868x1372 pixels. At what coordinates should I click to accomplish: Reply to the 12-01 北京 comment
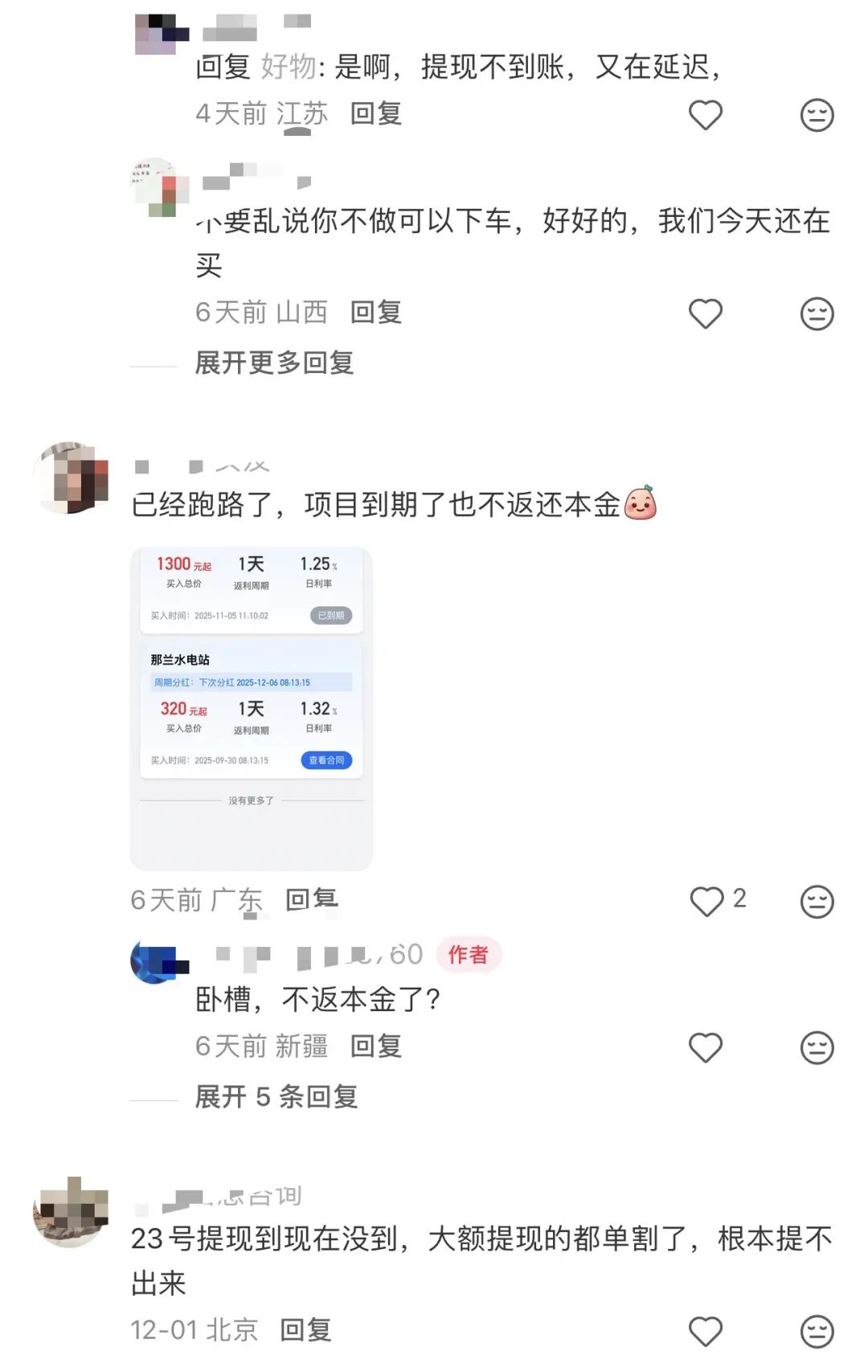(x=305, y=1331)
